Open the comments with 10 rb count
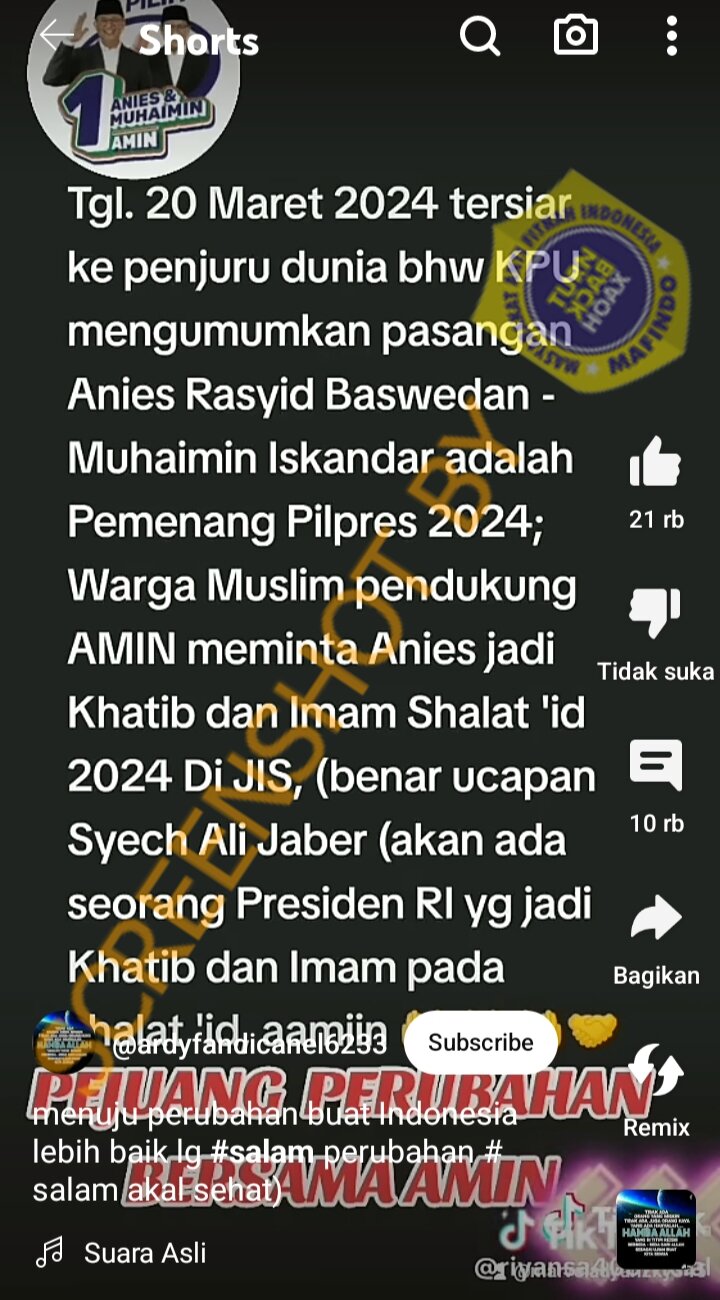This screenshot has width=720, height=1300. click(656, 766)
